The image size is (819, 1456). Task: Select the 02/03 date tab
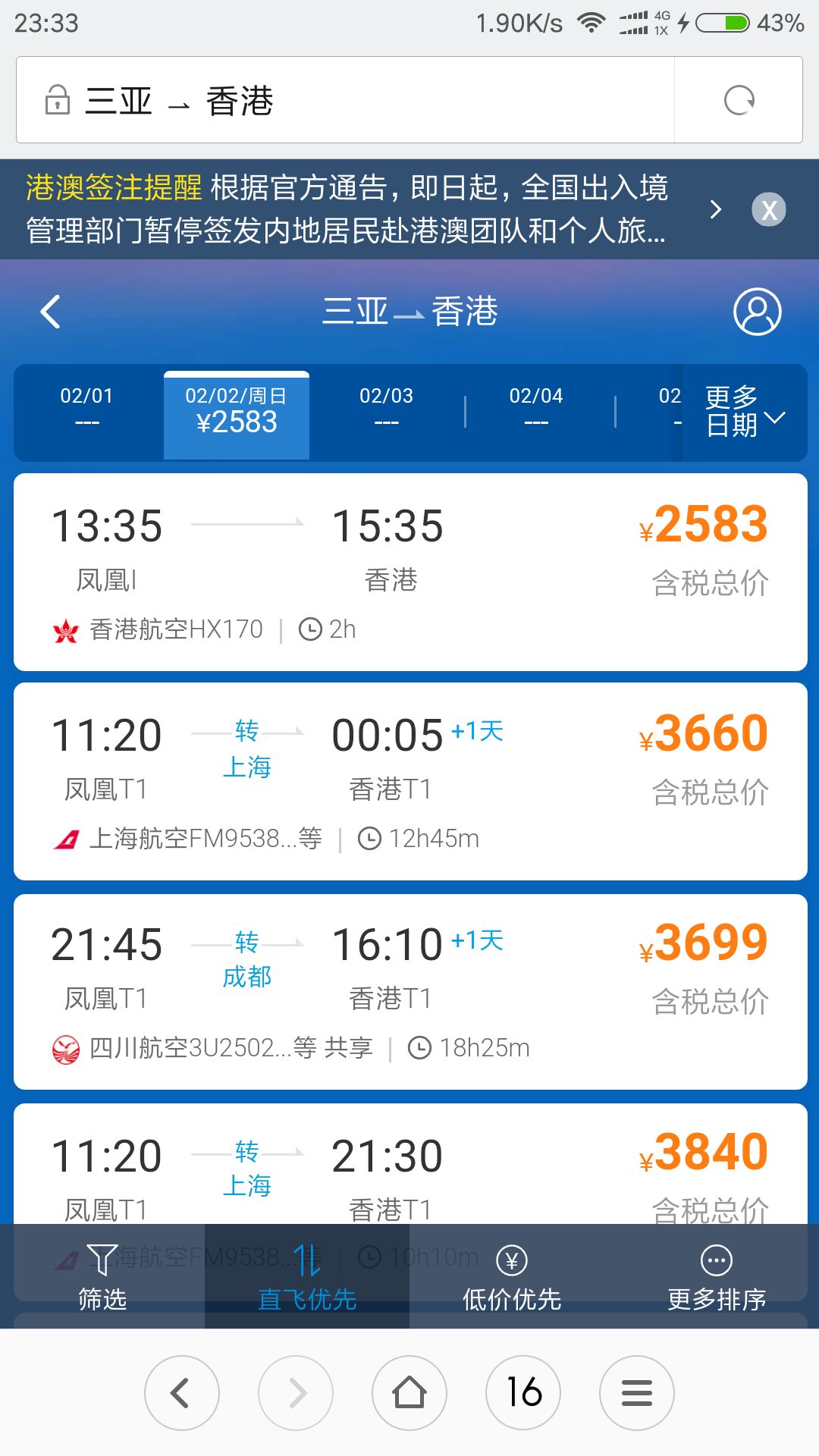[387, 410]
